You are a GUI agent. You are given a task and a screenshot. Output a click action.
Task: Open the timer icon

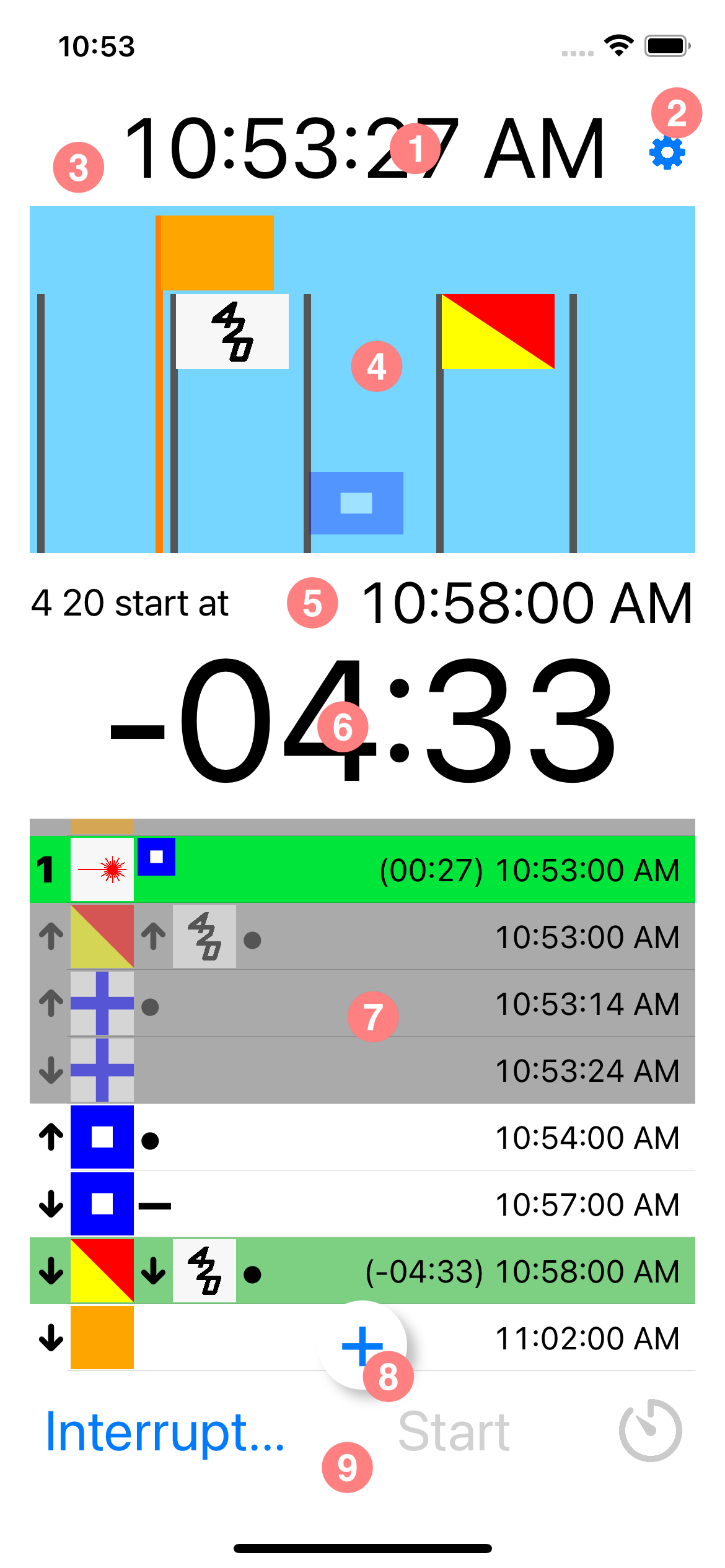coord(650,1431)
